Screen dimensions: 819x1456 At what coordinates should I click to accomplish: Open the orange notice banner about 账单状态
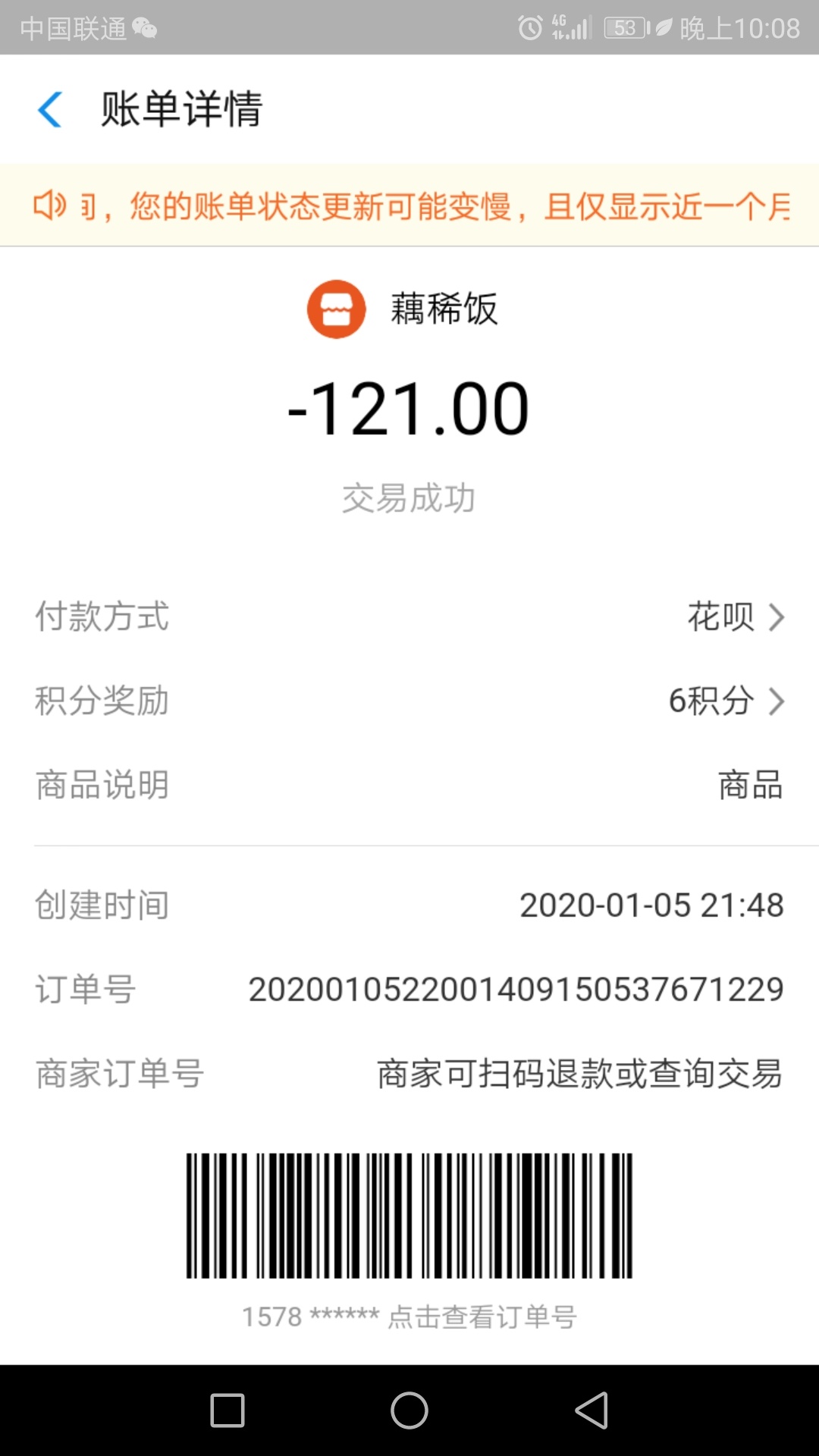(x=409, y=206)
